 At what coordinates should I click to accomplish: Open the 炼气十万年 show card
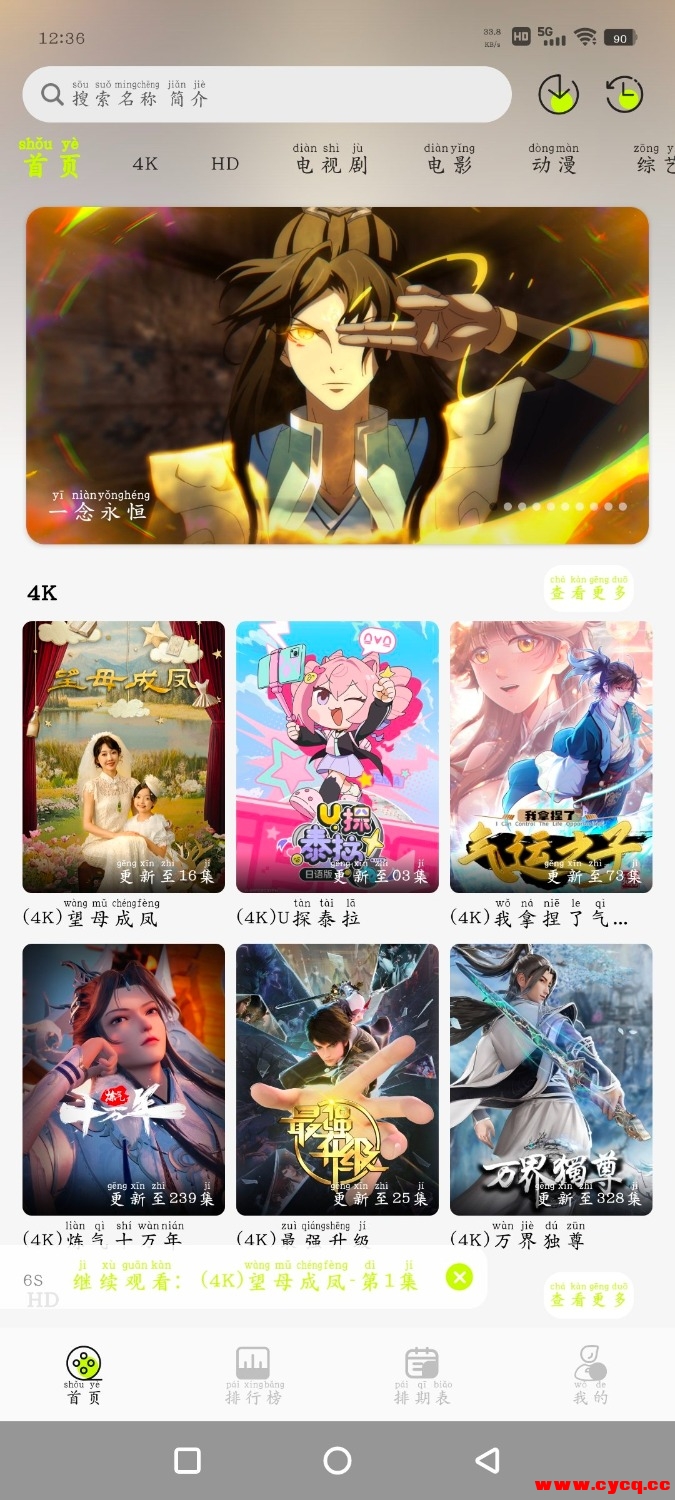(124, 1080)
